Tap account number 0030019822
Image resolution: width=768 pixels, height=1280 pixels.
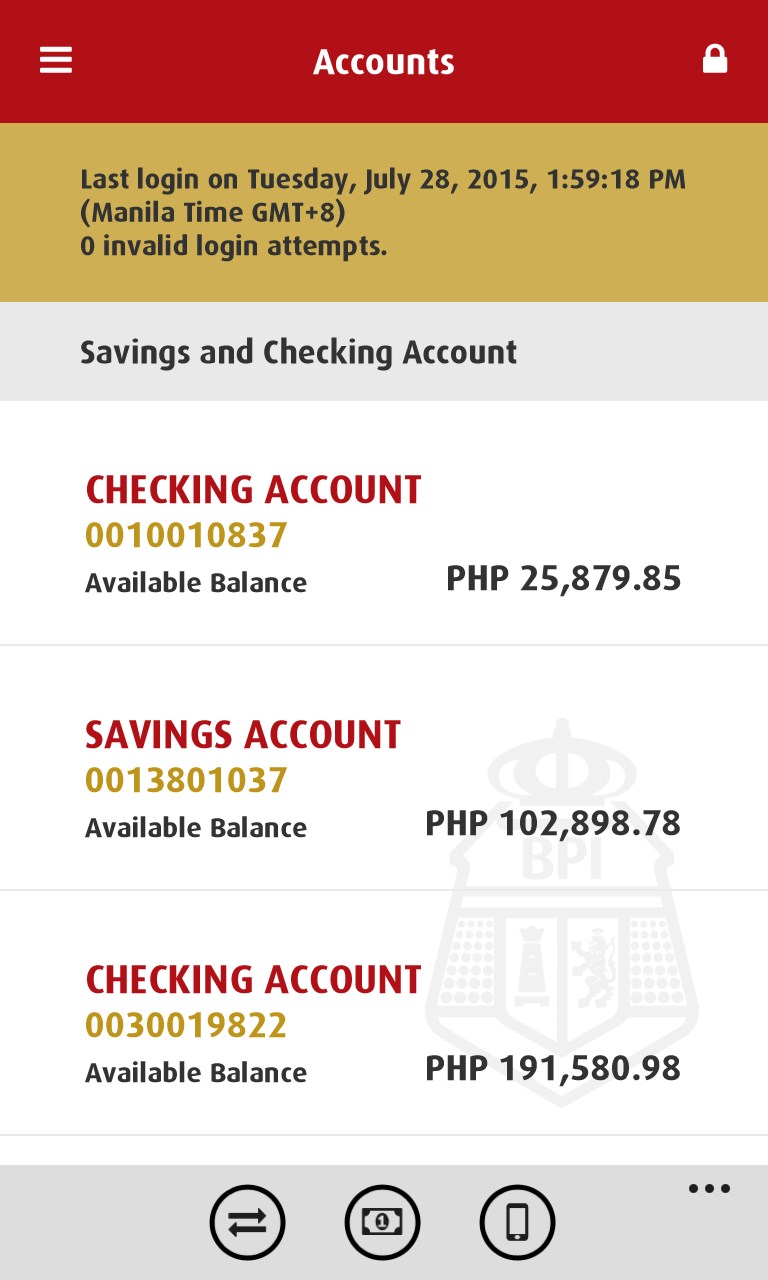(186, 1024)
